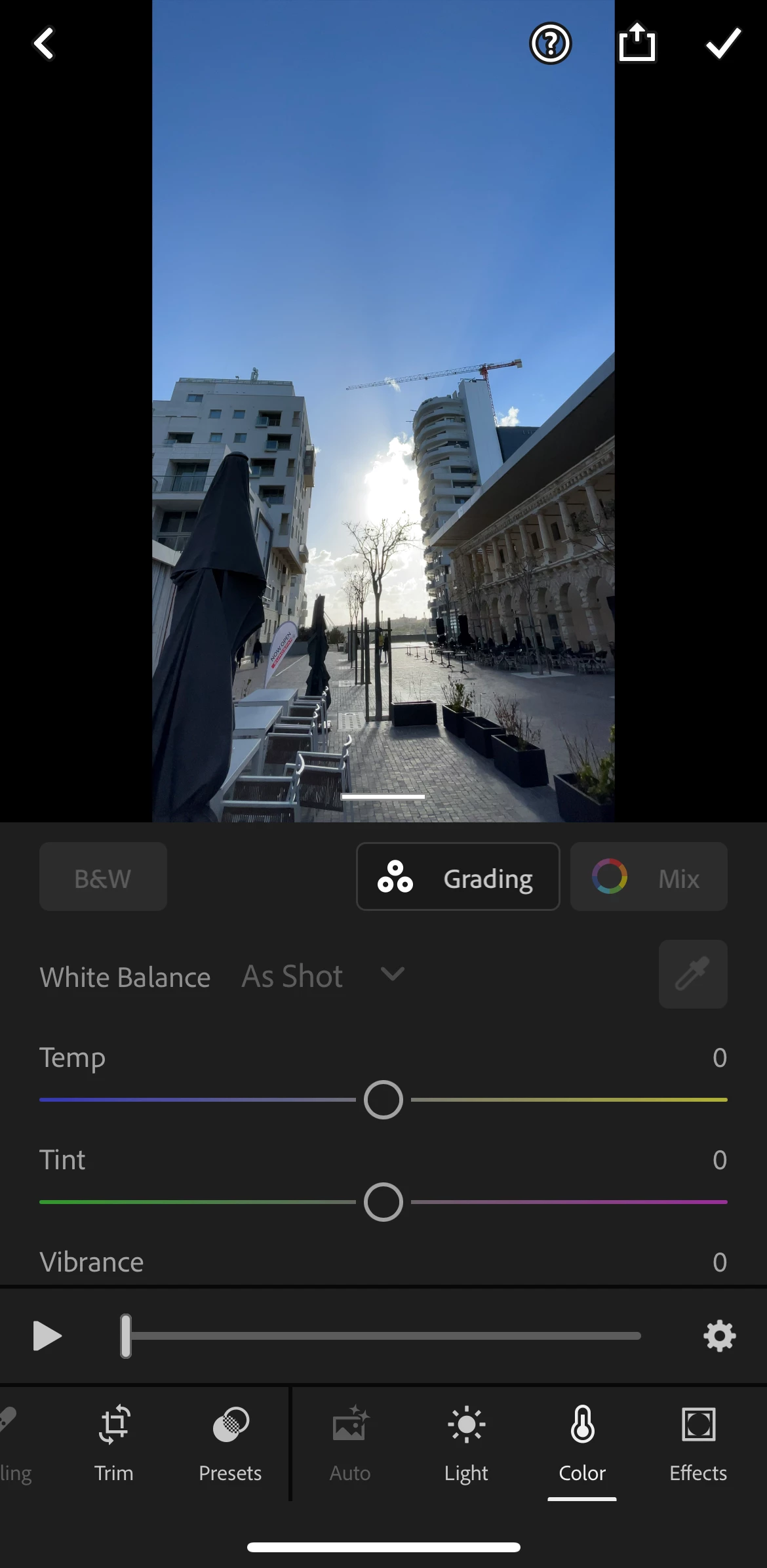Go back using the top-left arrow
This screenshot has width=767, height=1568.
tap(44, 44)
